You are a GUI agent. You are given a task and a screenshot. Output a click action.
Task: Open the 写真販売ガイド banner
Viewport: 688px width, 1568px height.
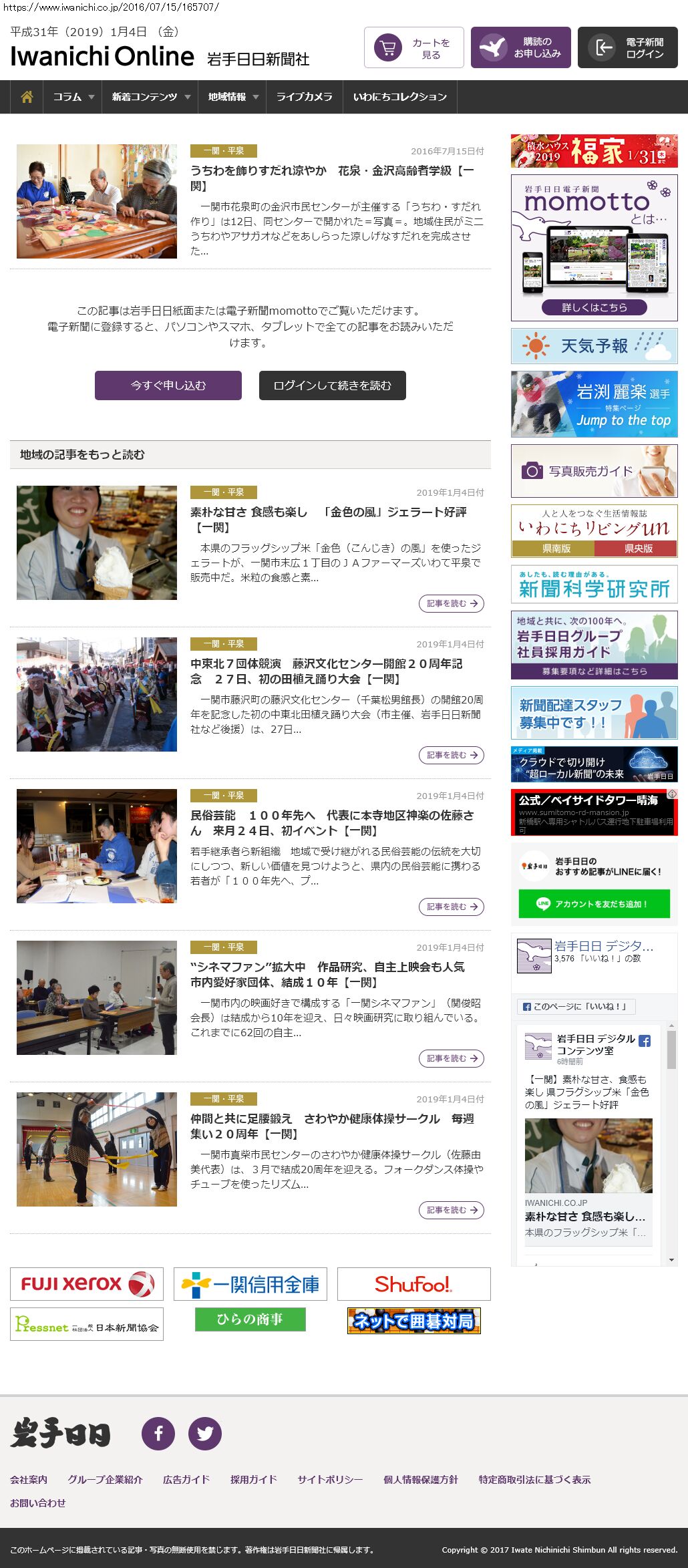tap(594, 471)
